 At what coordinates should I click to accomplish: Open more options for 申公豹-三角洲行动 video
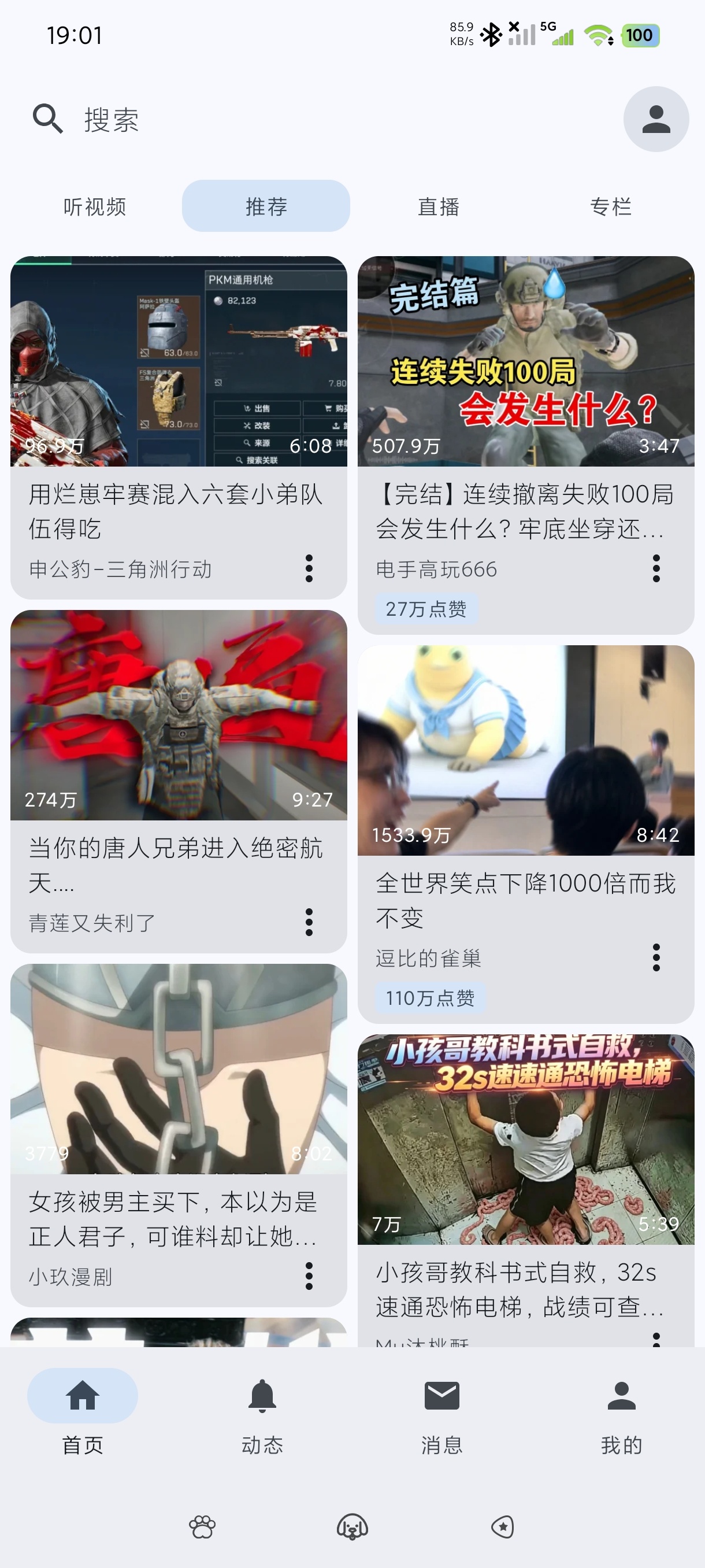point(309,568)
